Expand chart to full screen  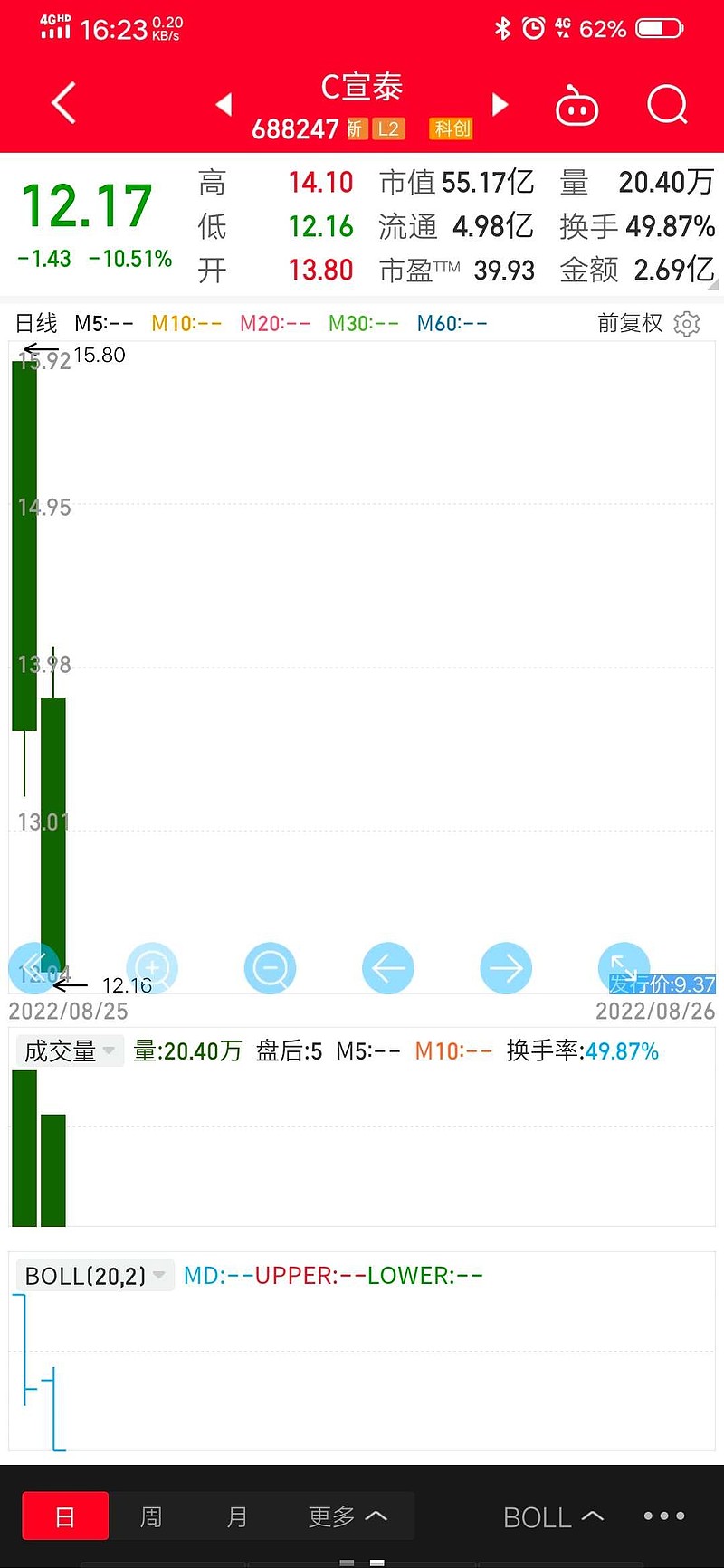(x=624, y=968)
